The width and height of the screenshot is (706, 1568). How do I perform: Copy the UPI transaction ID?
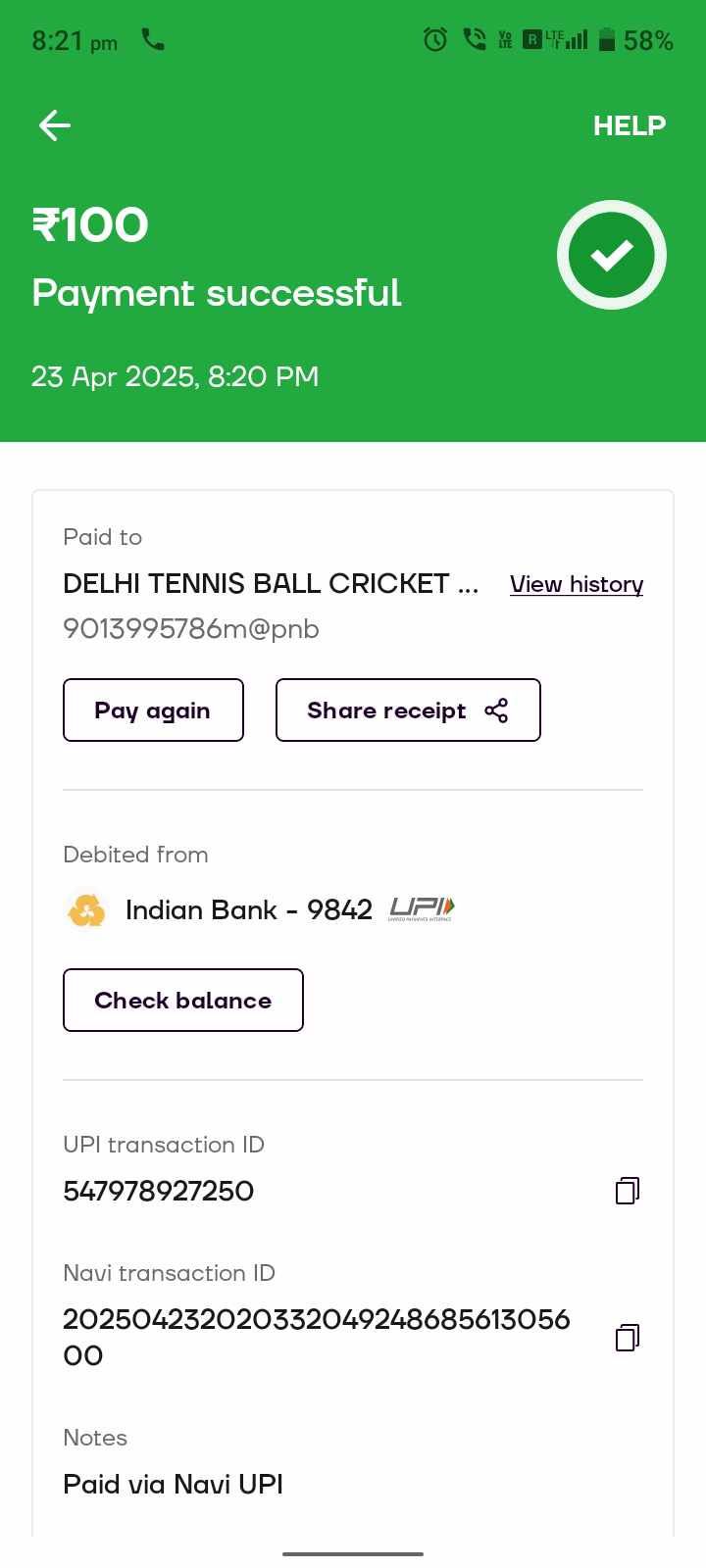[628, 1191]
